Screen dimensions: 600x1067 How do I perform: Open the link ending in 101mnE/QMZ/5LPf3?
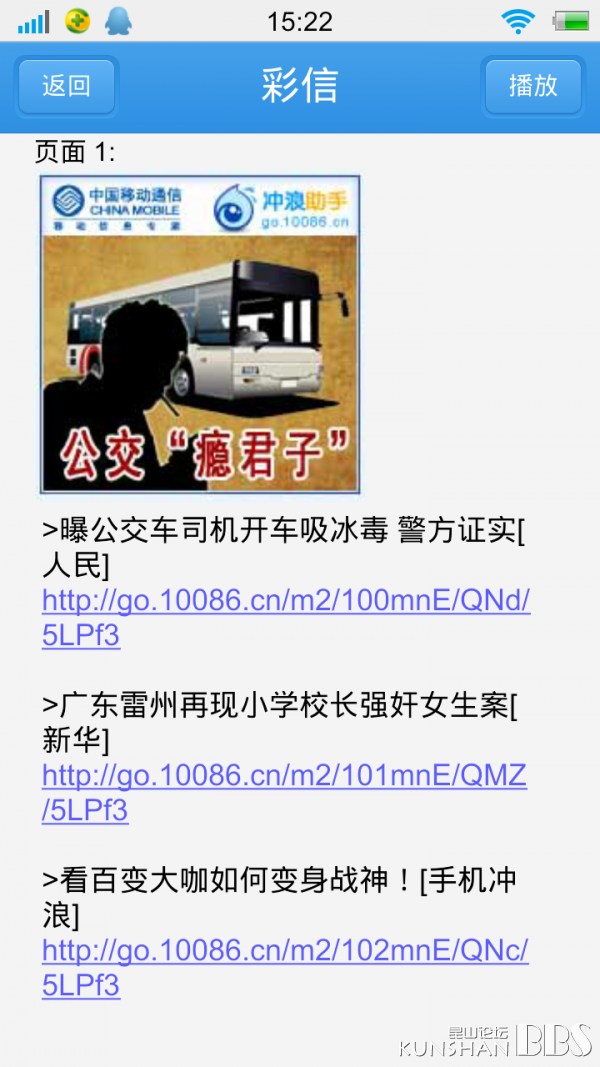pos(284,793)
